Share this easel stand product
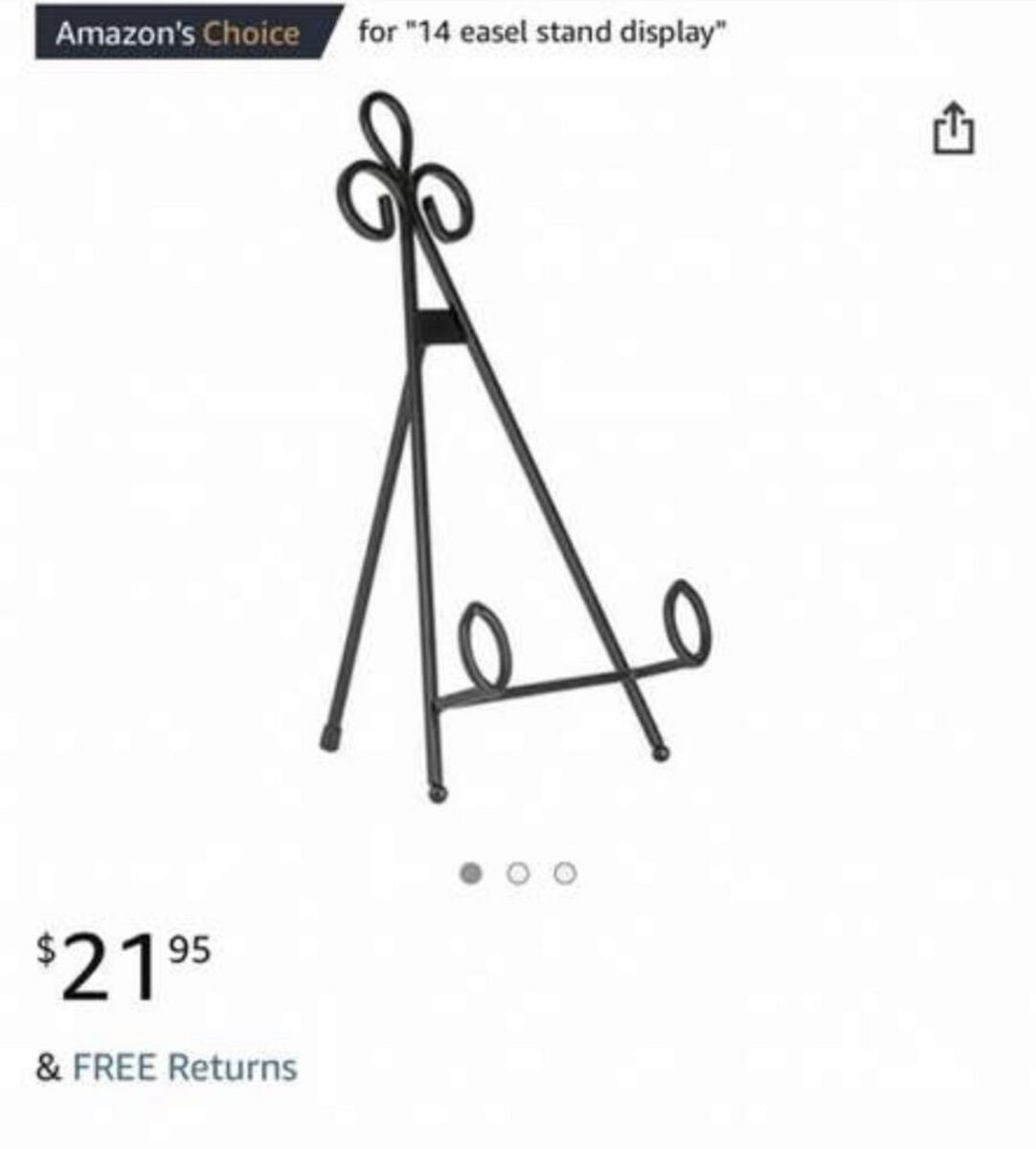Viewport: 1036px width, 1149px height. click(x=955, y=131)
